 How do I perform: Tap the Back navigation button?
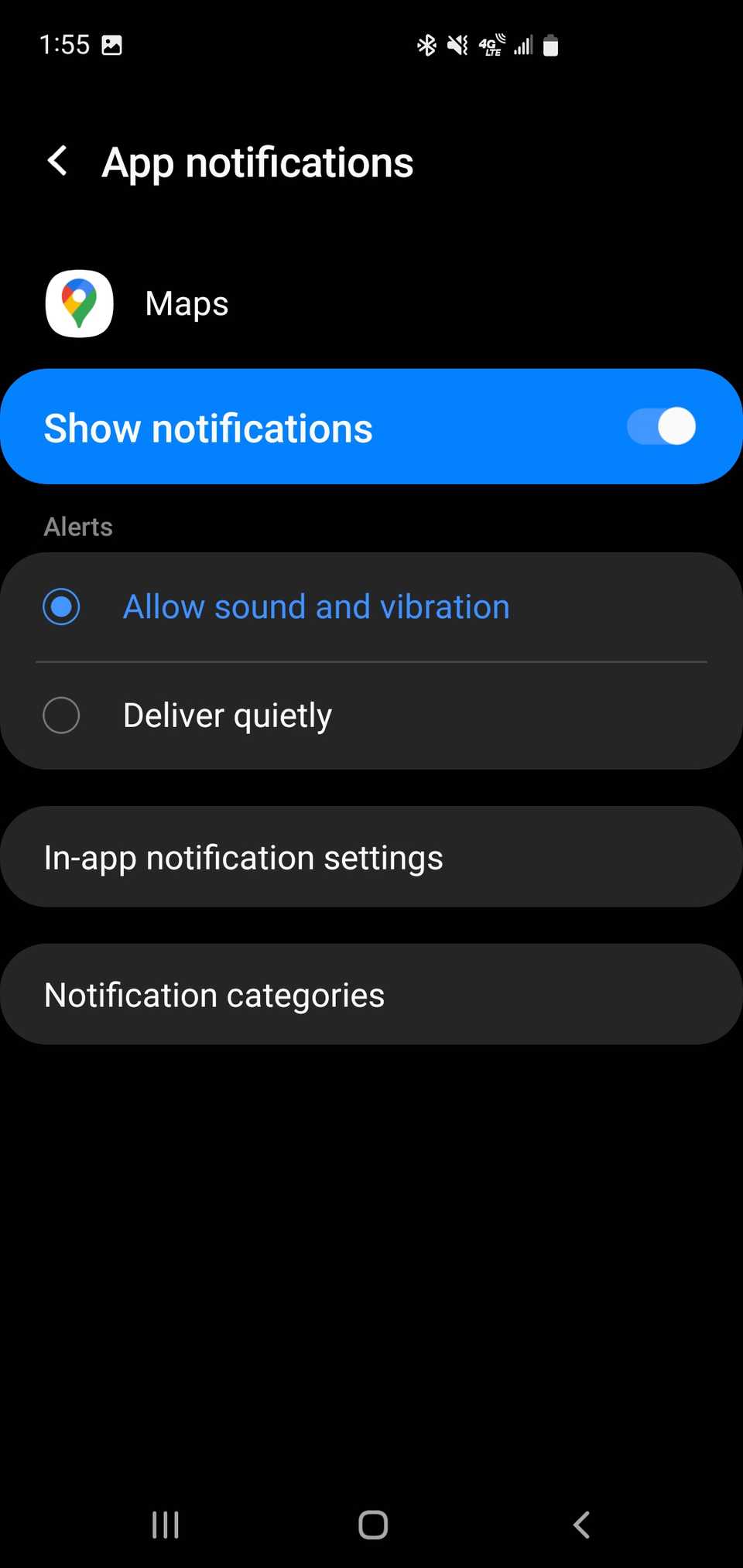[581, 1525]
